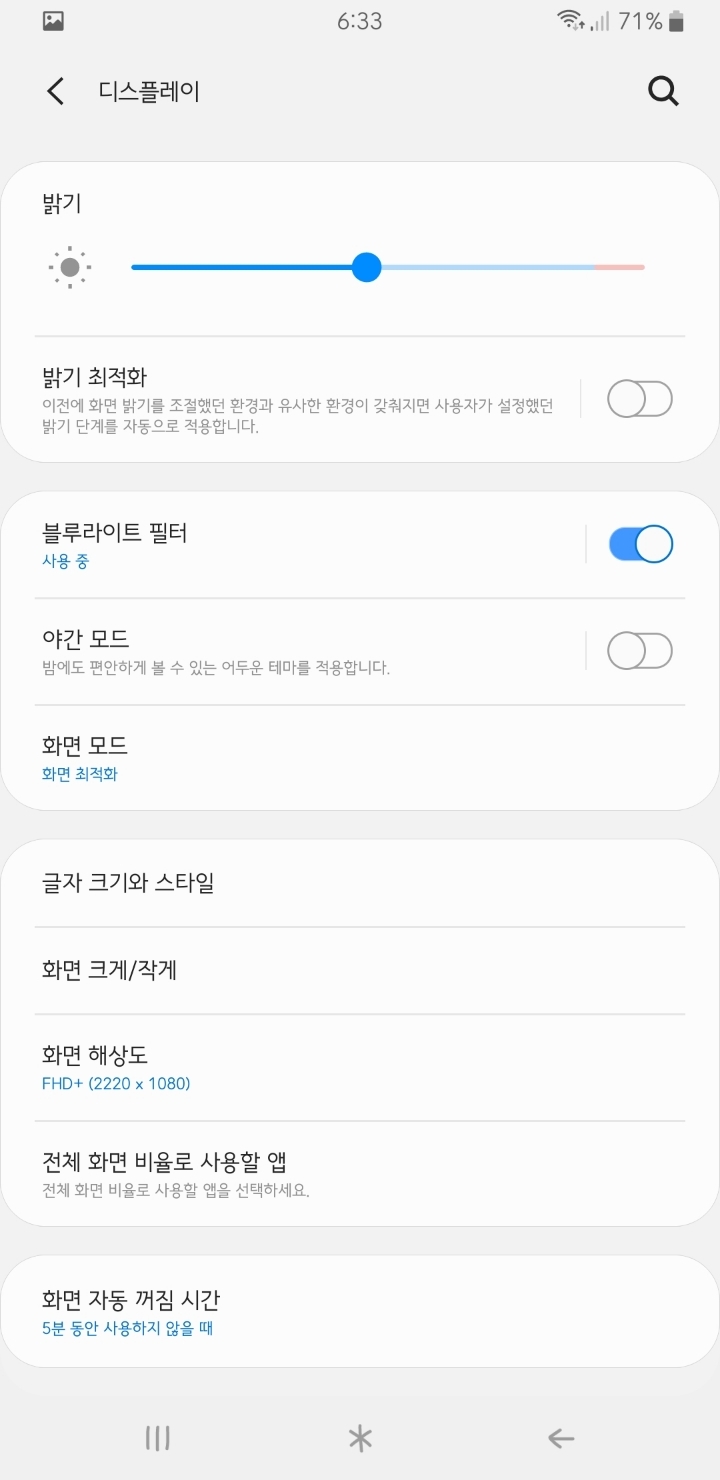Open the 화면 모드 setting

pyautogui.click(x=360, y=758)
